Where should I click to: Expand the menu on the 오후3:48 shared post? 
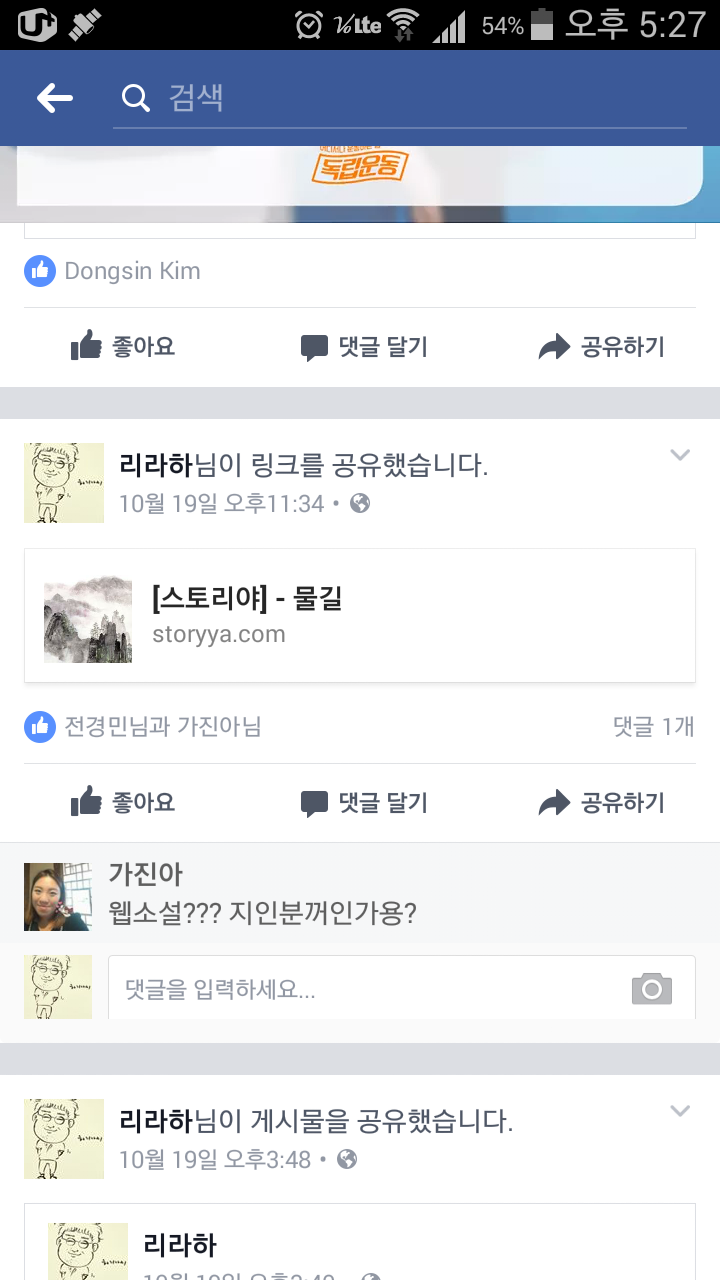[680, 1111]
